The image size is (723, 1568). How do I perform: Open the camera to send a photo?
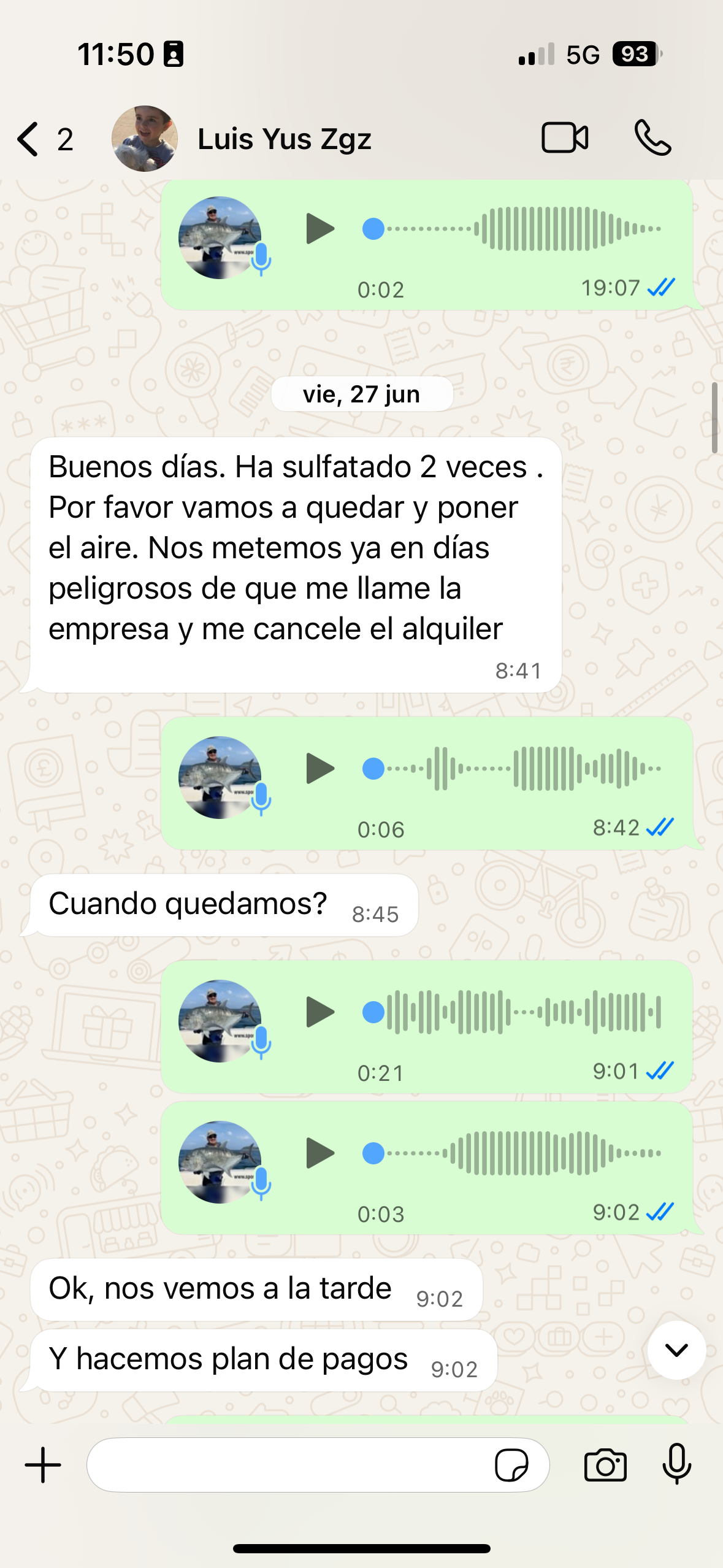(605, 1465)
